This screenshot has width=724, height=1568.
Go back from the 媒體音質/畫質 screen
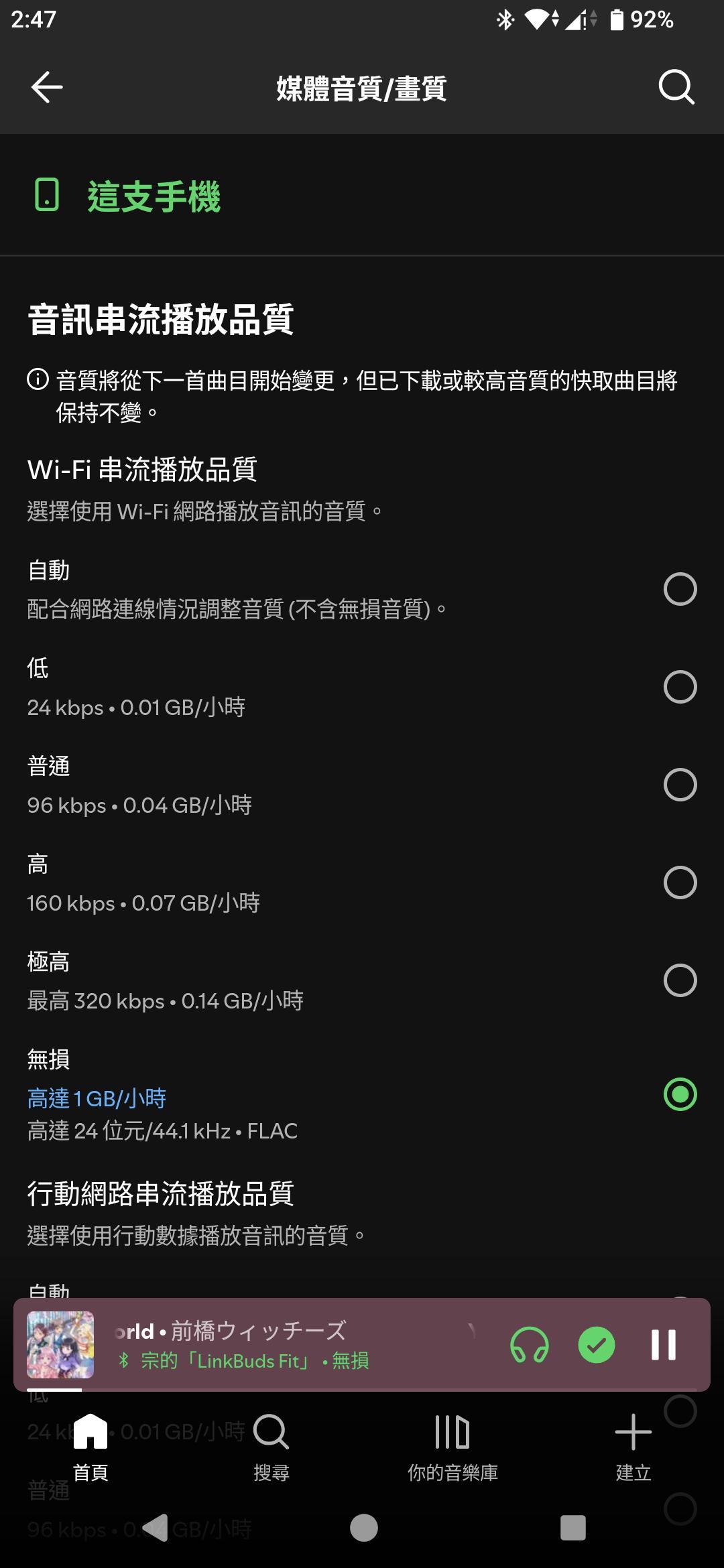[x=47, y=87]
